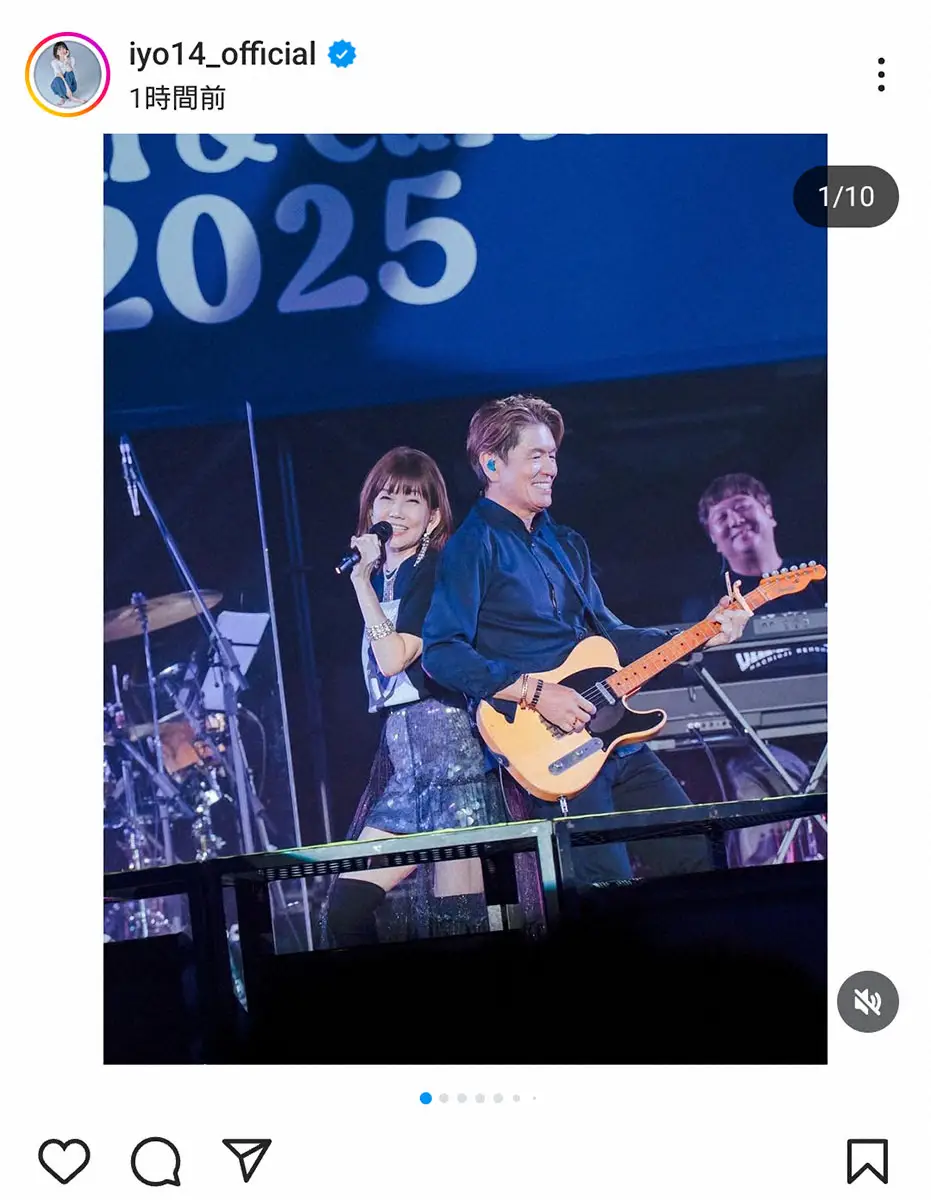Image resolution: width=931 pixels, height=1200 pixels.
Task: Unmute the video with the speaker icon
Action: click(x=866, y=1001)
